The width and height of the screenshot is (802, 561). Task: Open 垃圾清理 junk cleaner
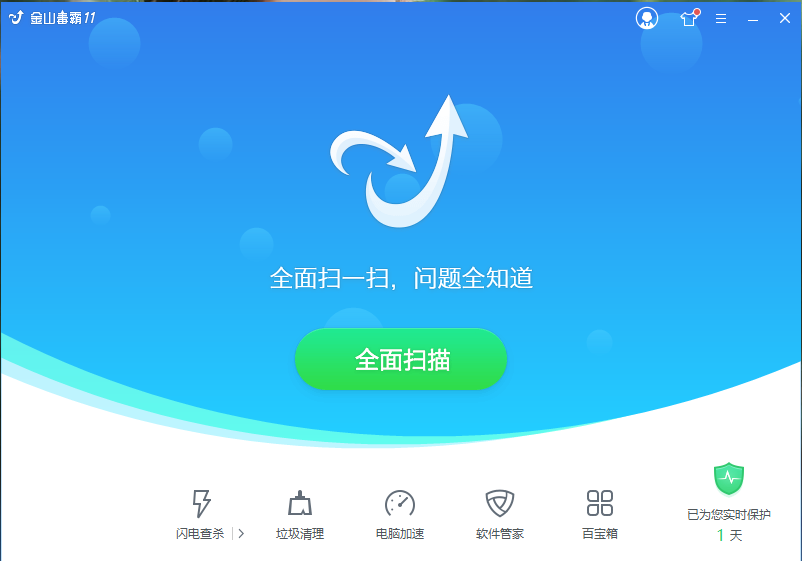300,514
